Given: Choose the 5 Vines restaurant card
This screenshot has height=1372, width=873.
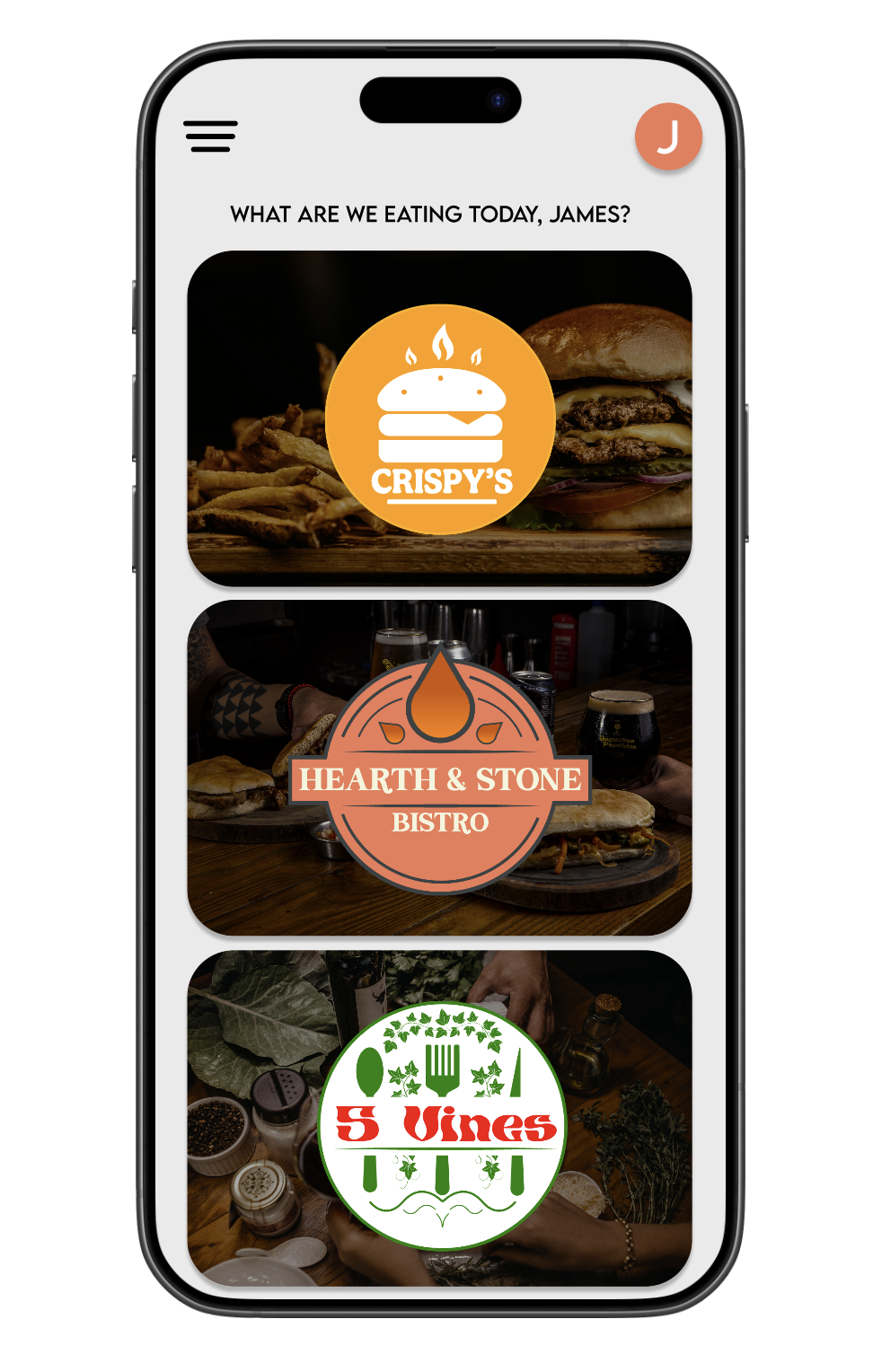Looking at the screenshot, I should pos(439,1119).
